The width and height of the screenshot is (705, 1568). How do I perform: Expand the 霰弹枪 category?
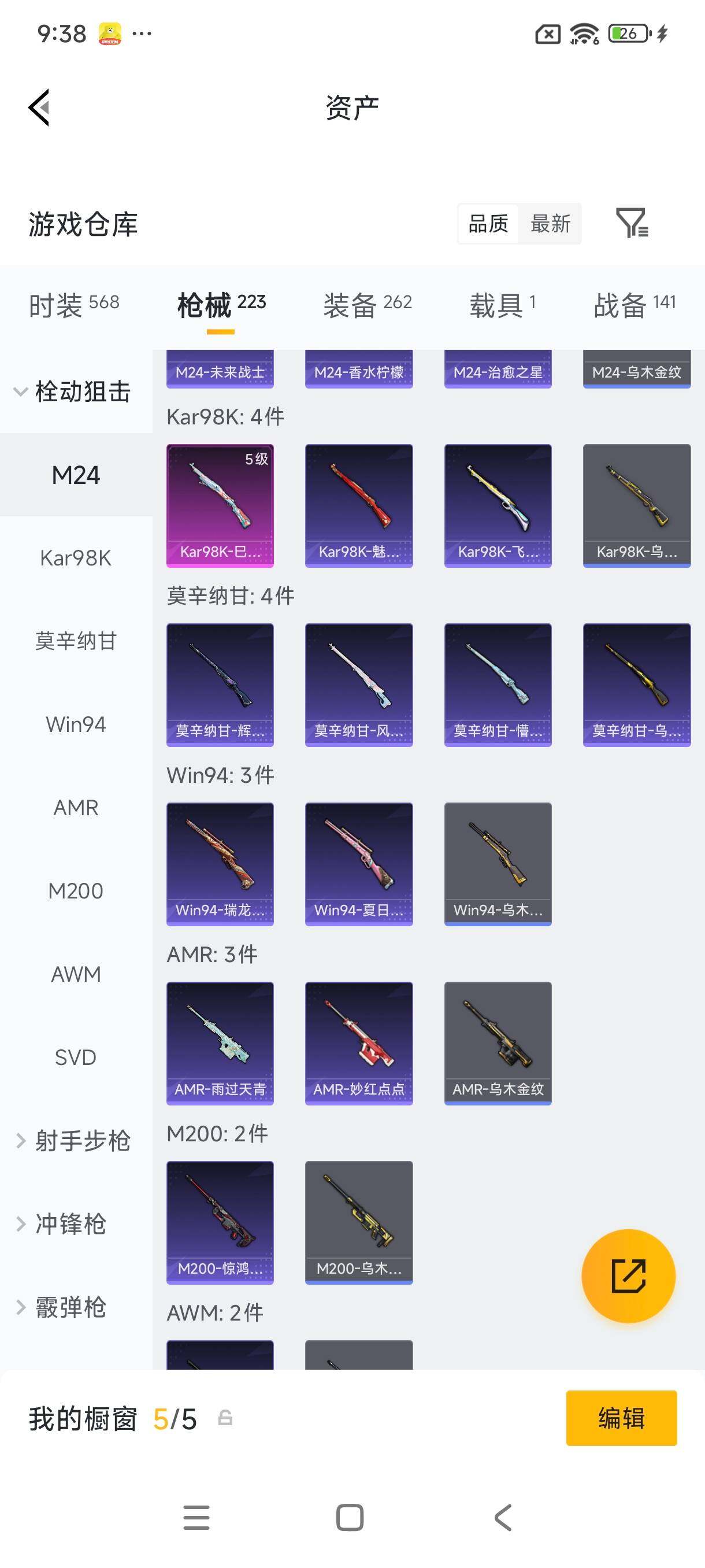point(61,1307)
